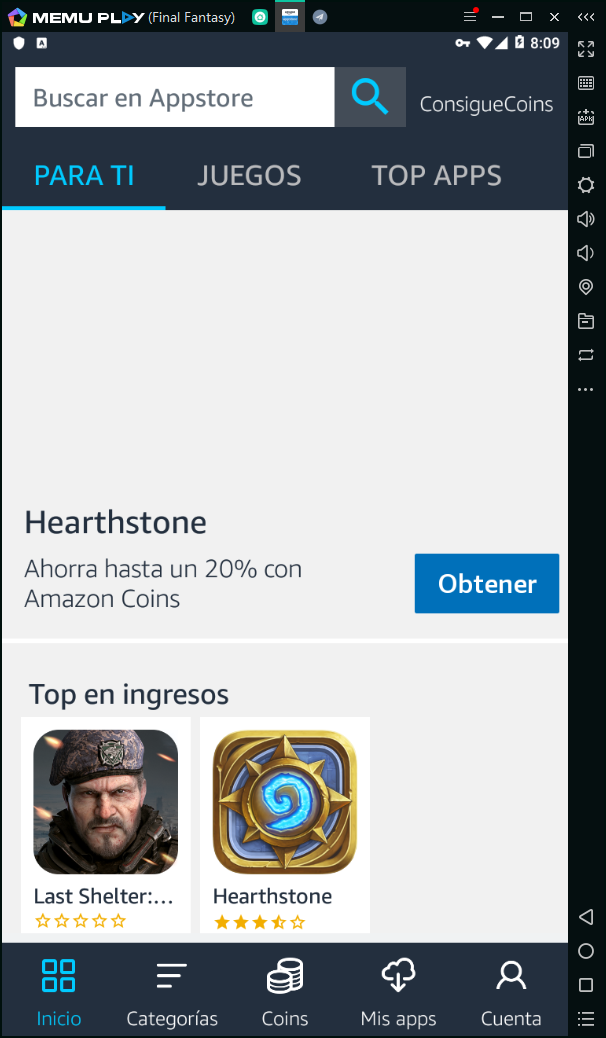Tap the Android back button
Screen dimensions: 606x1038
click(x=586, y=917)
